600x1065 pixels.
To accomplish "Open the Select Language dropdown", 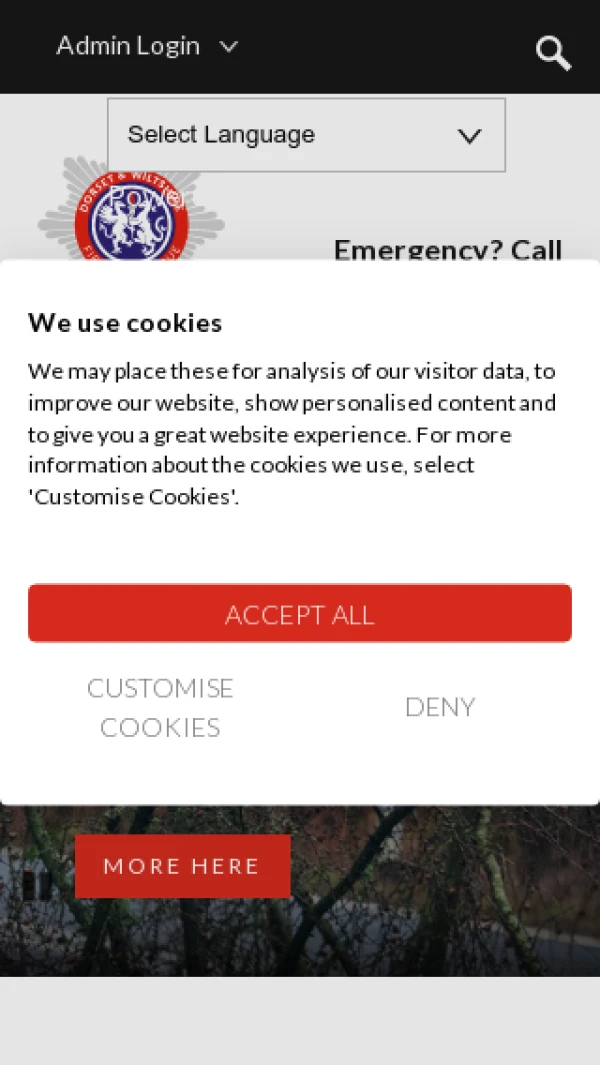I will (x=306, y=135).
